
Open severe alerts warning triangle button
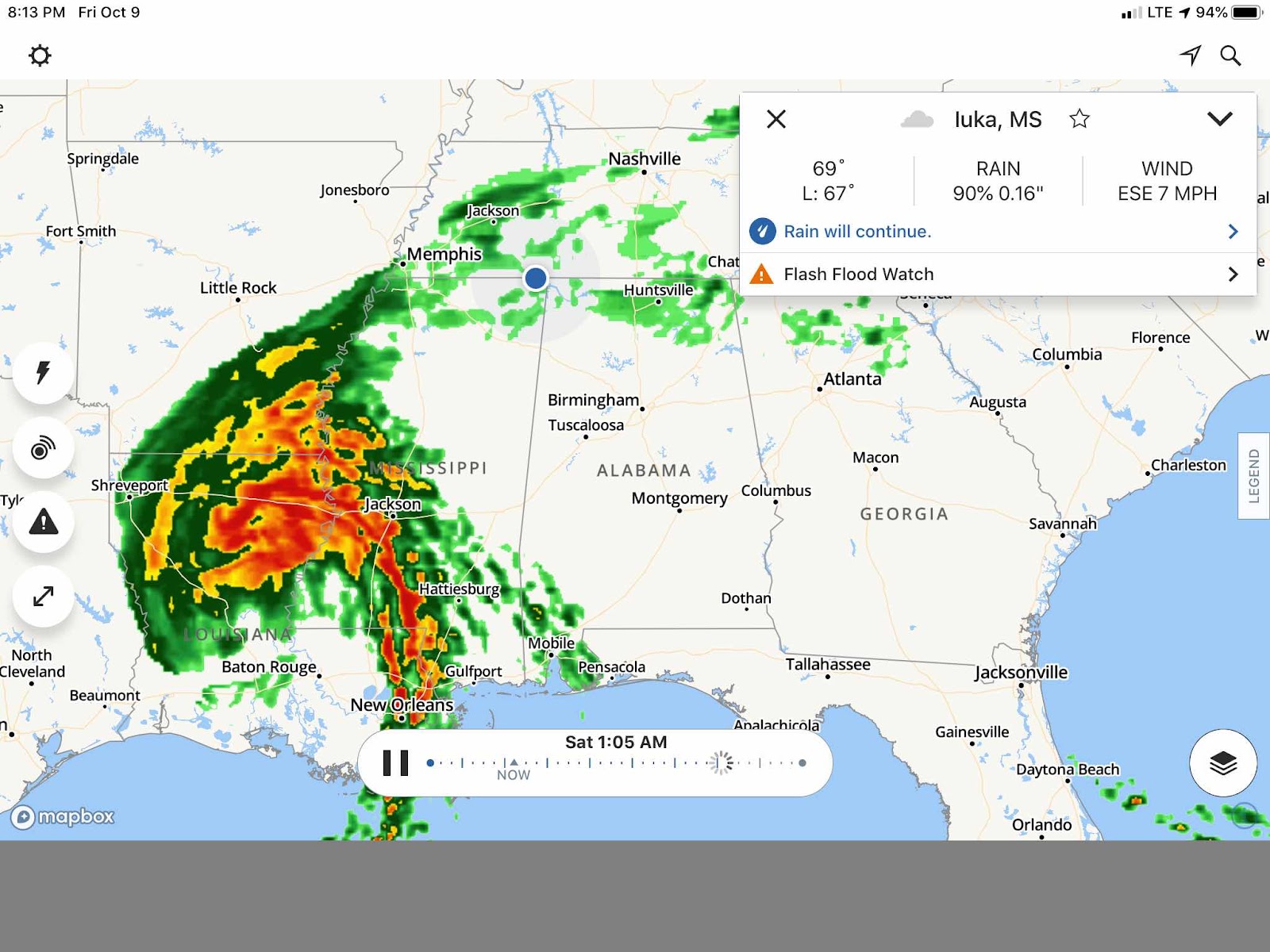point(44,522)
